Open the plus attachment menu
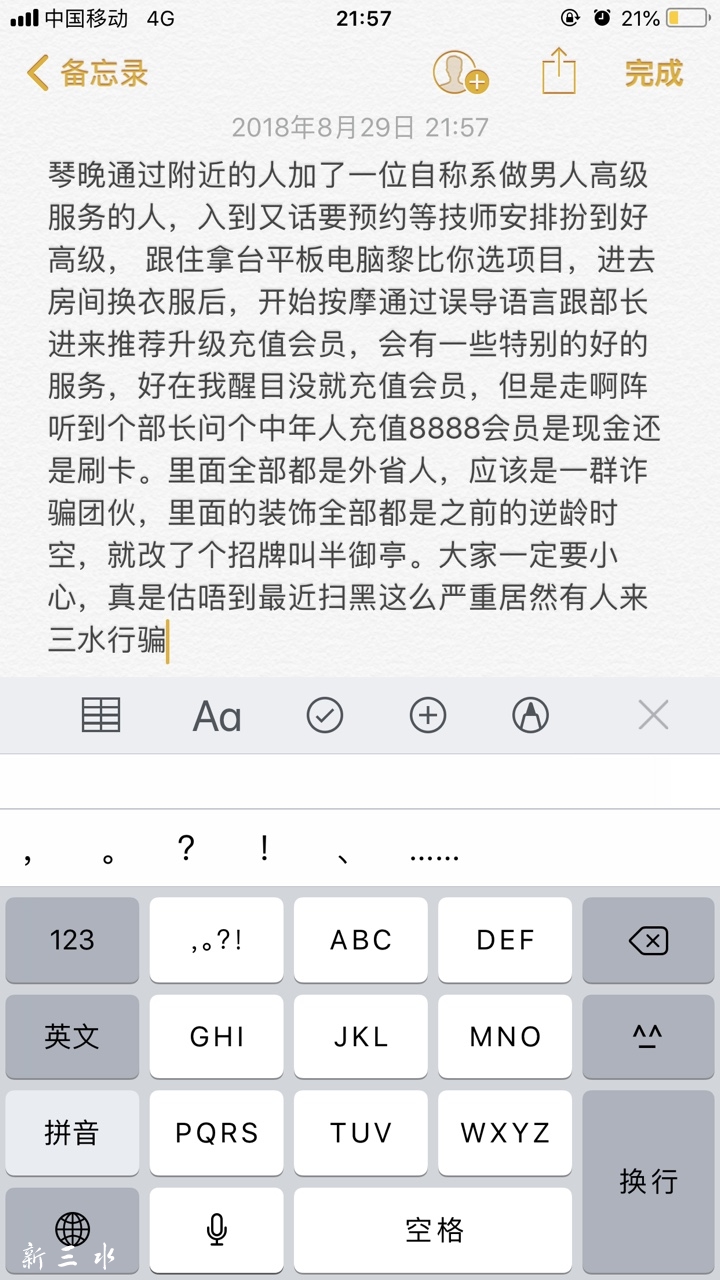This screenshot has width=720, height=1280. coord(428,715)
